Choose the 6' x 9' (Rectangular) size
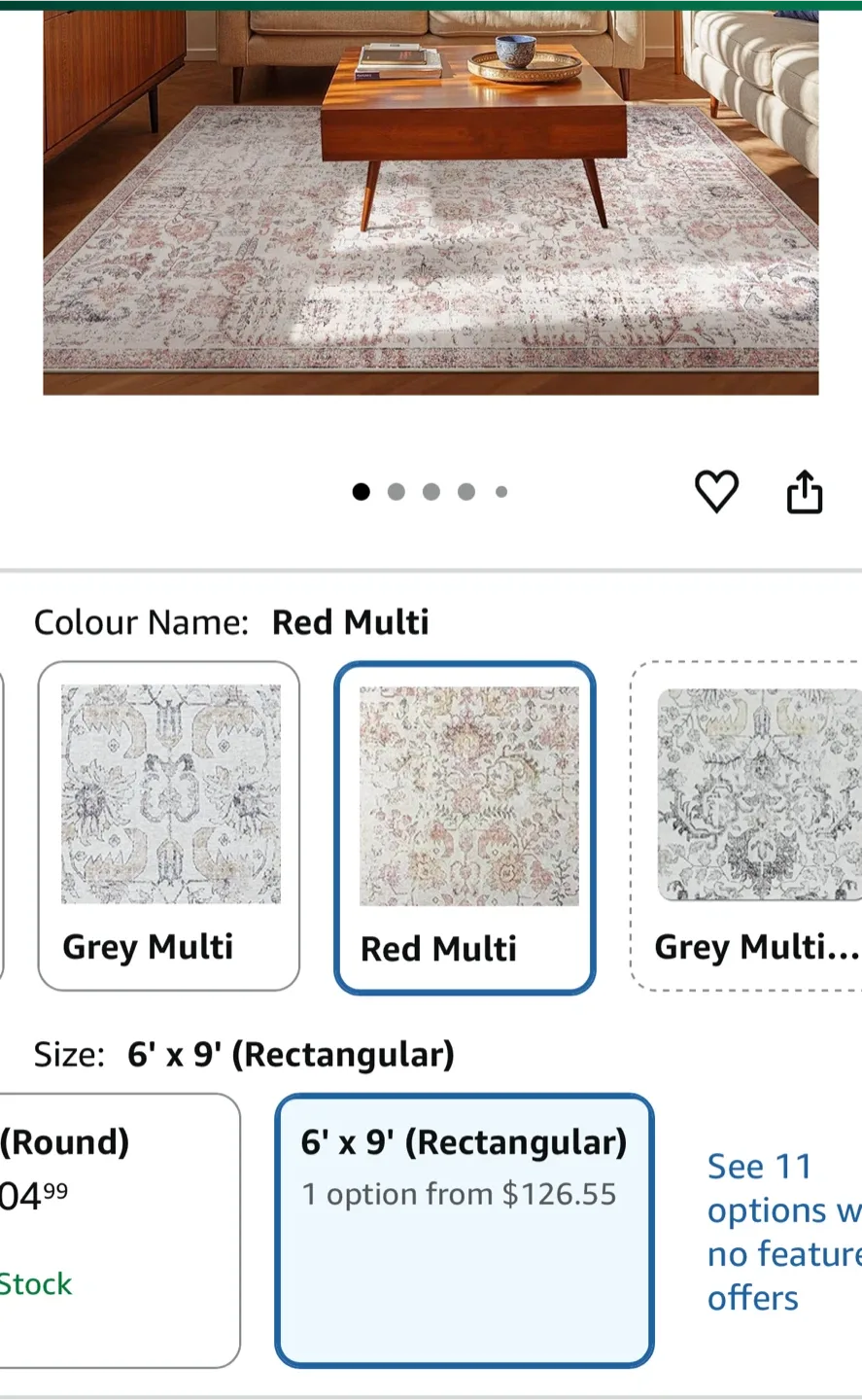The image size is (862, 1400). click(465, 1230)
